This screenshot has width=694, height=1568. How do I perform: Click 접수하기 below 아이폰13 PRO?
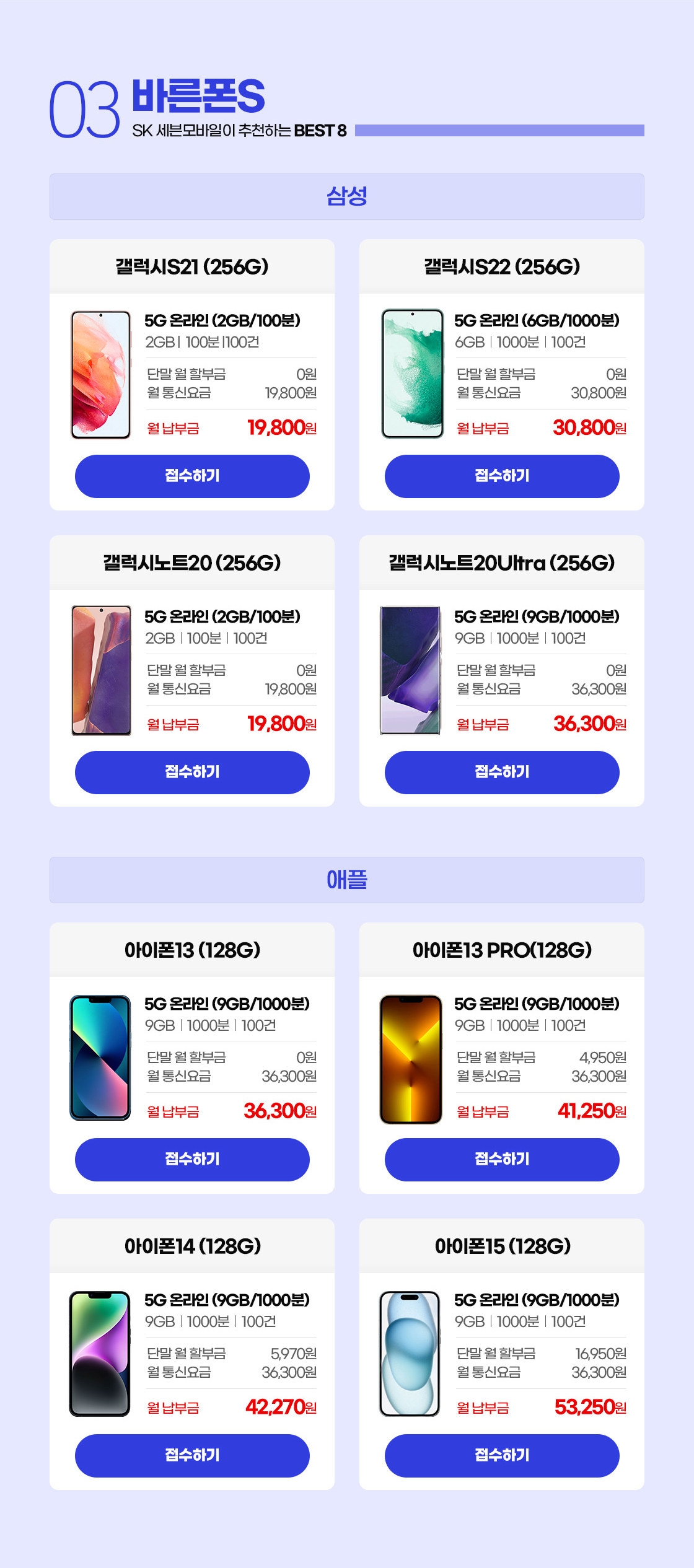point(501,1159)
